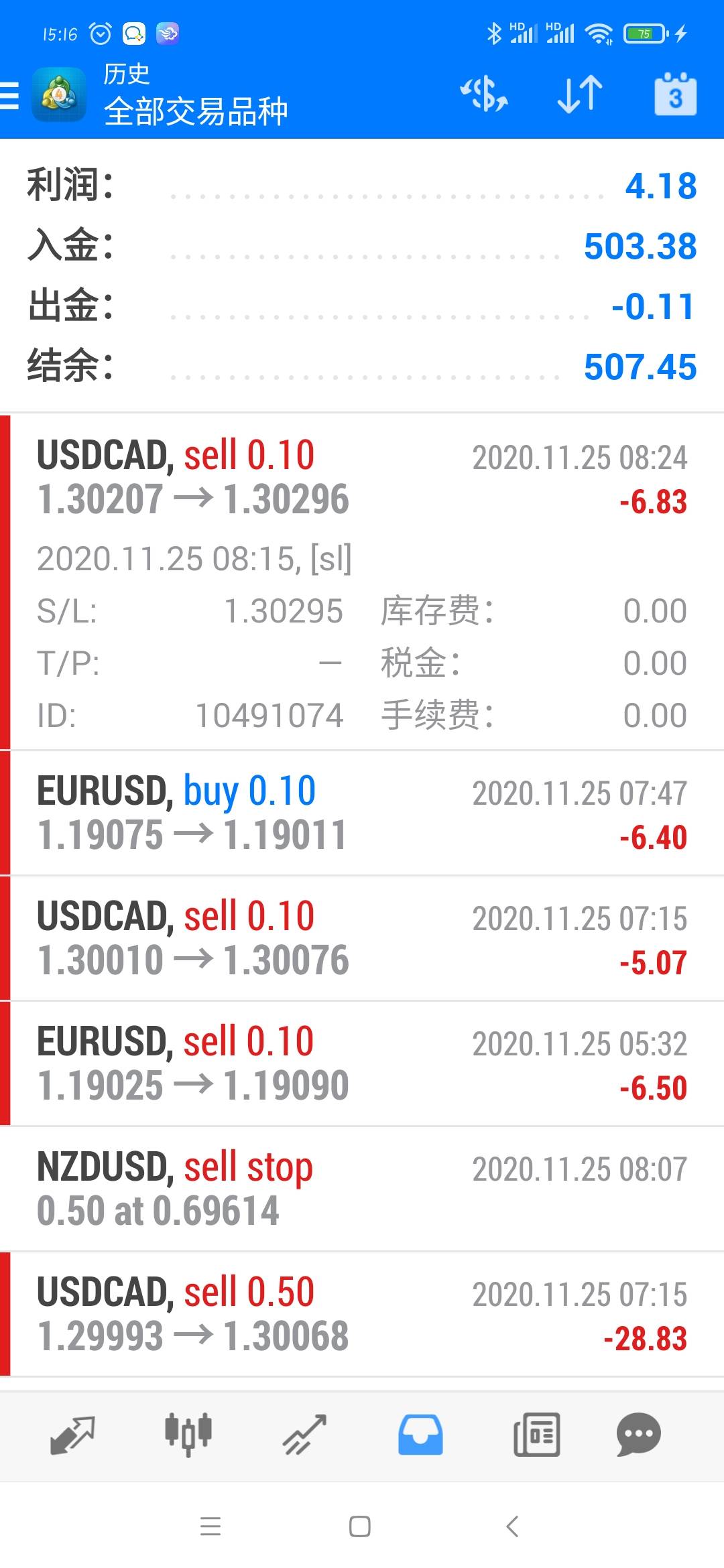724x1568 pixels.
Task: Collapse the USDCAD sell 0.10 at 08:24 trade
Action: tap(362, 478)
